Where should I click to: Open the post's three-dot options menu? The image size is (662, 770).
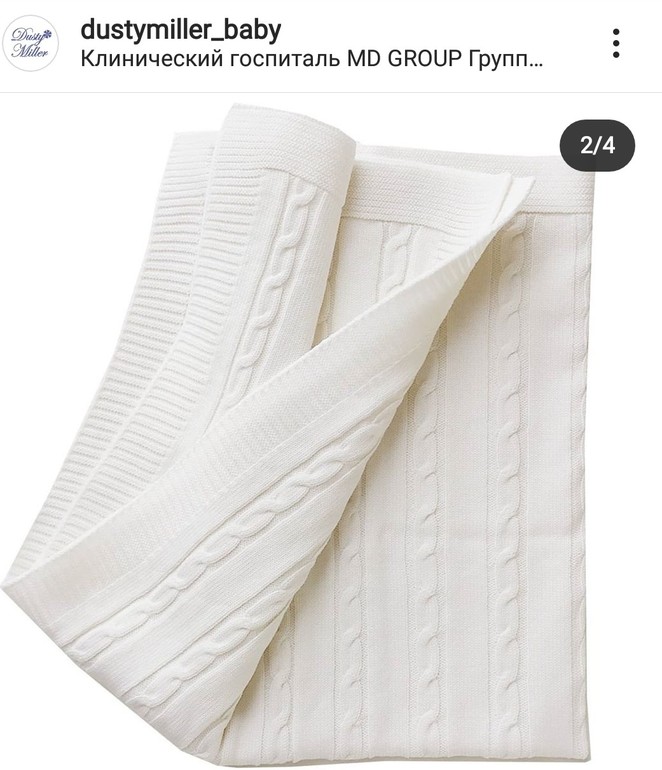pyautogui.click(x=617, y=43)
